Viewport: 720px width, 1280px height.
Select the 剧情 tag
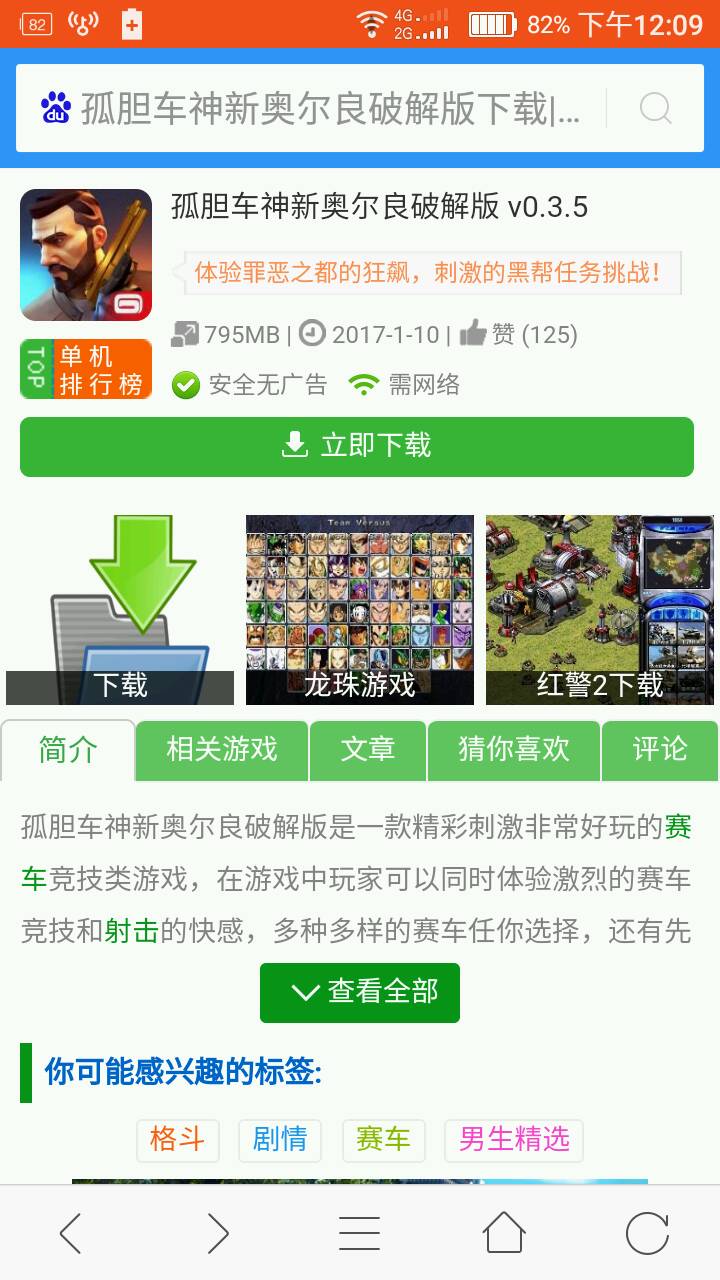click(x=280, y=1140)
